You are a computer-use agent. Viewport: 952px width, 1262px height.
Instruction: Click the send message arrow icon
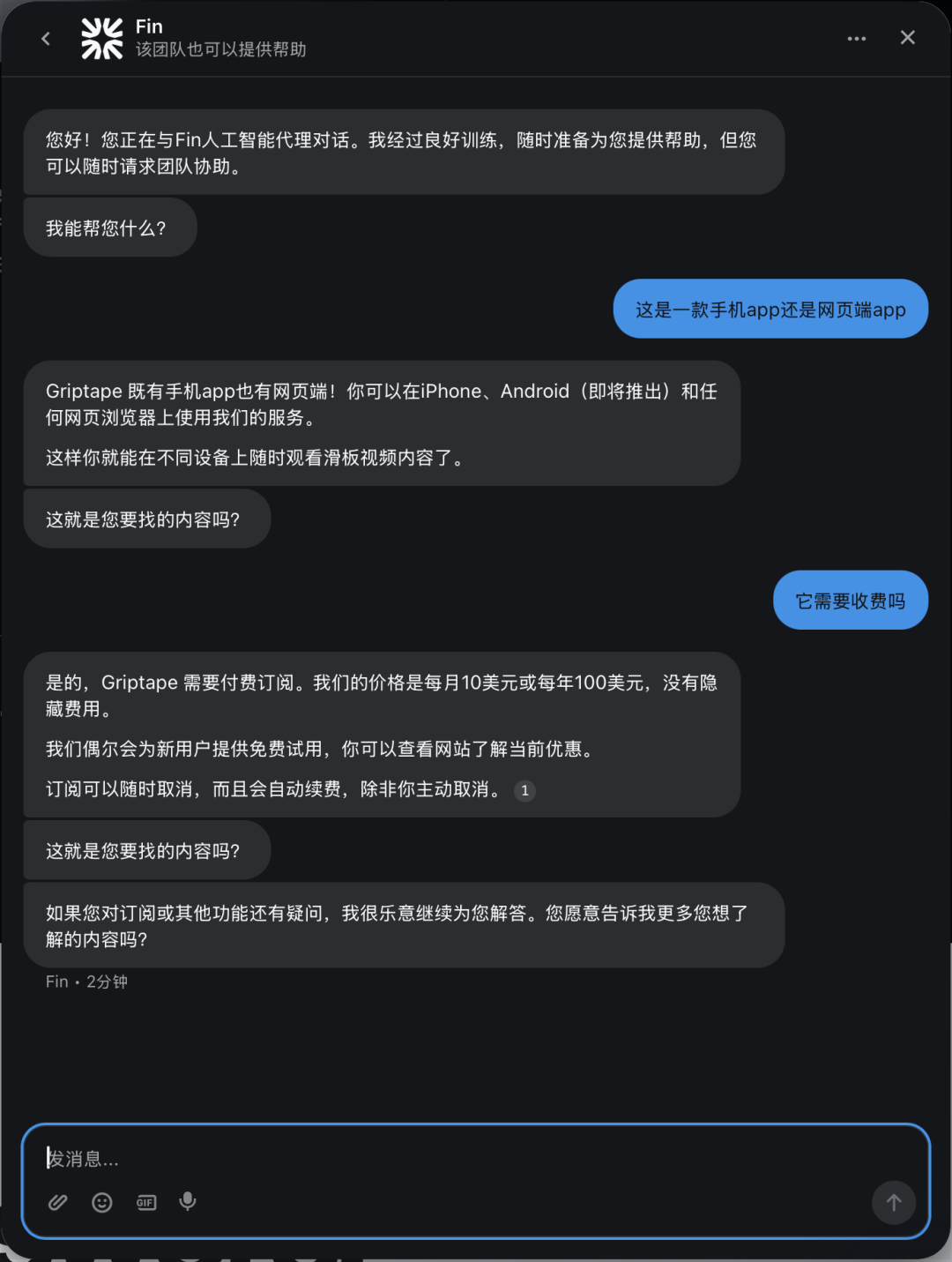(x=894, y=1202)
